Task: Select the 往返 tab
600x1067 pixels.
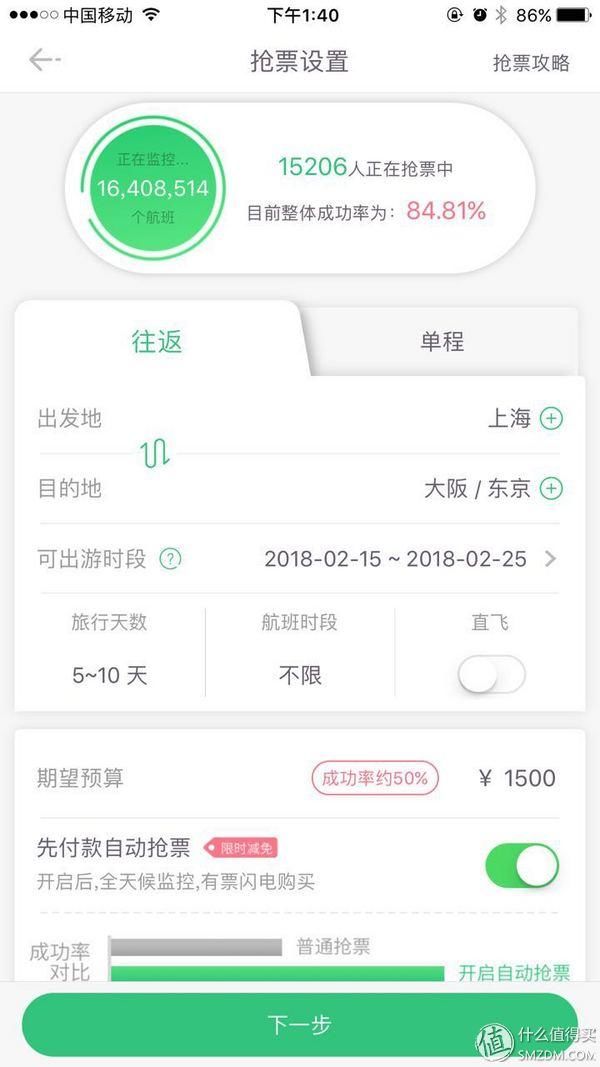Action: pyautogui.click(x=157, y=341)
